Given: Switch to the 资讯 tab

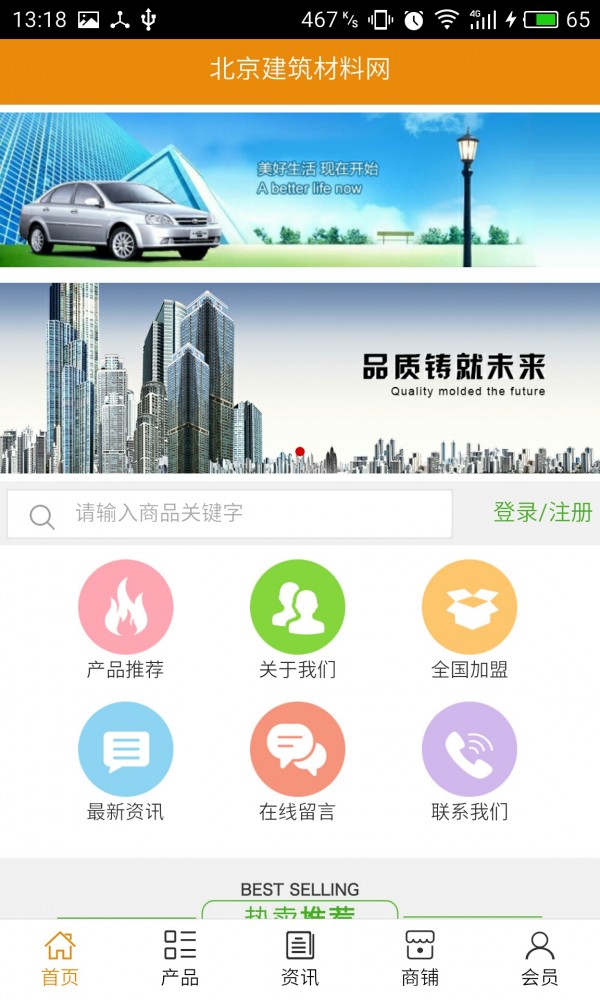Looking at the screenshot, I should [300, 957].
